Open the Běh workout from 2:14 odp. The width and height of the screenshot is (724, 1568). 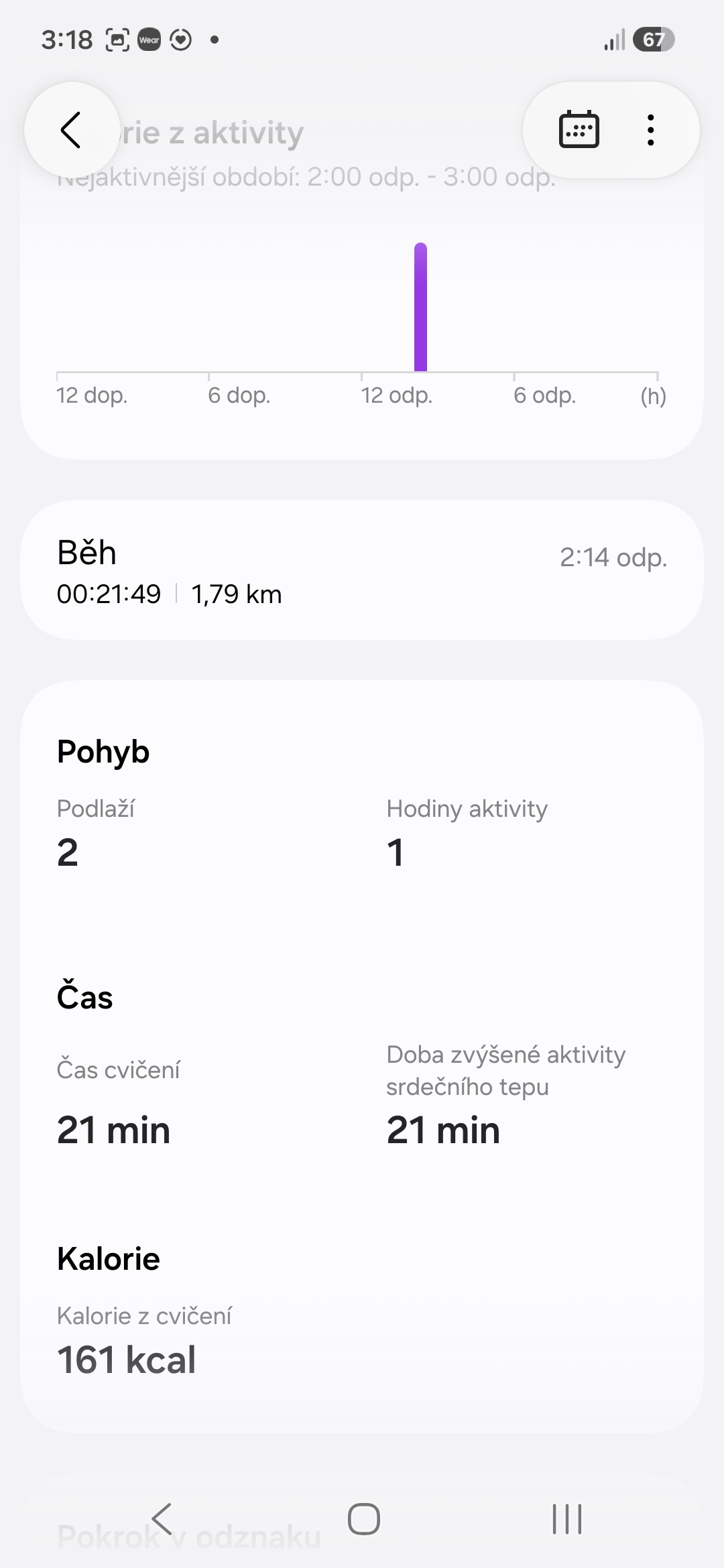[362, 571]
